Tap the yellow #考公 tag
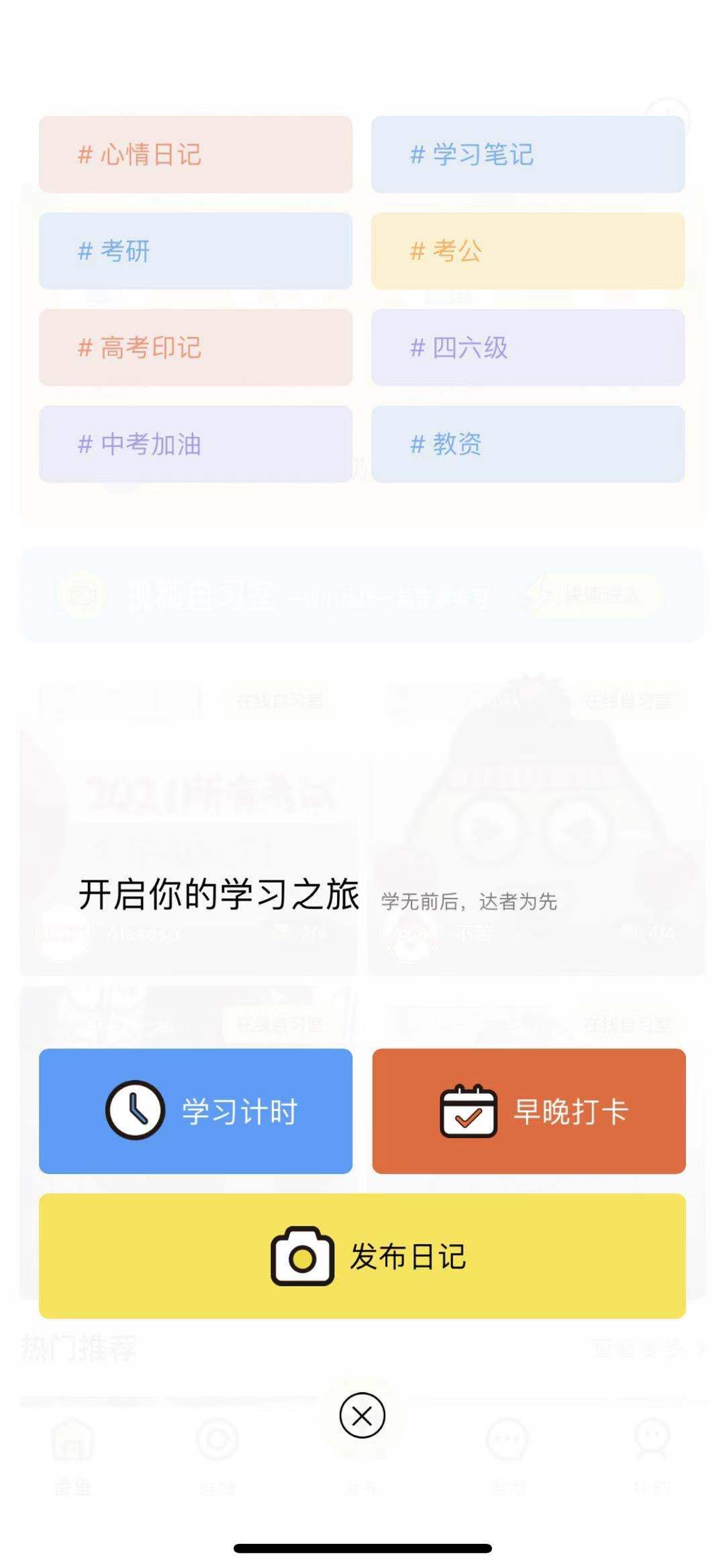Screen dimensions: 725x1568 click(x=528, y=252)
